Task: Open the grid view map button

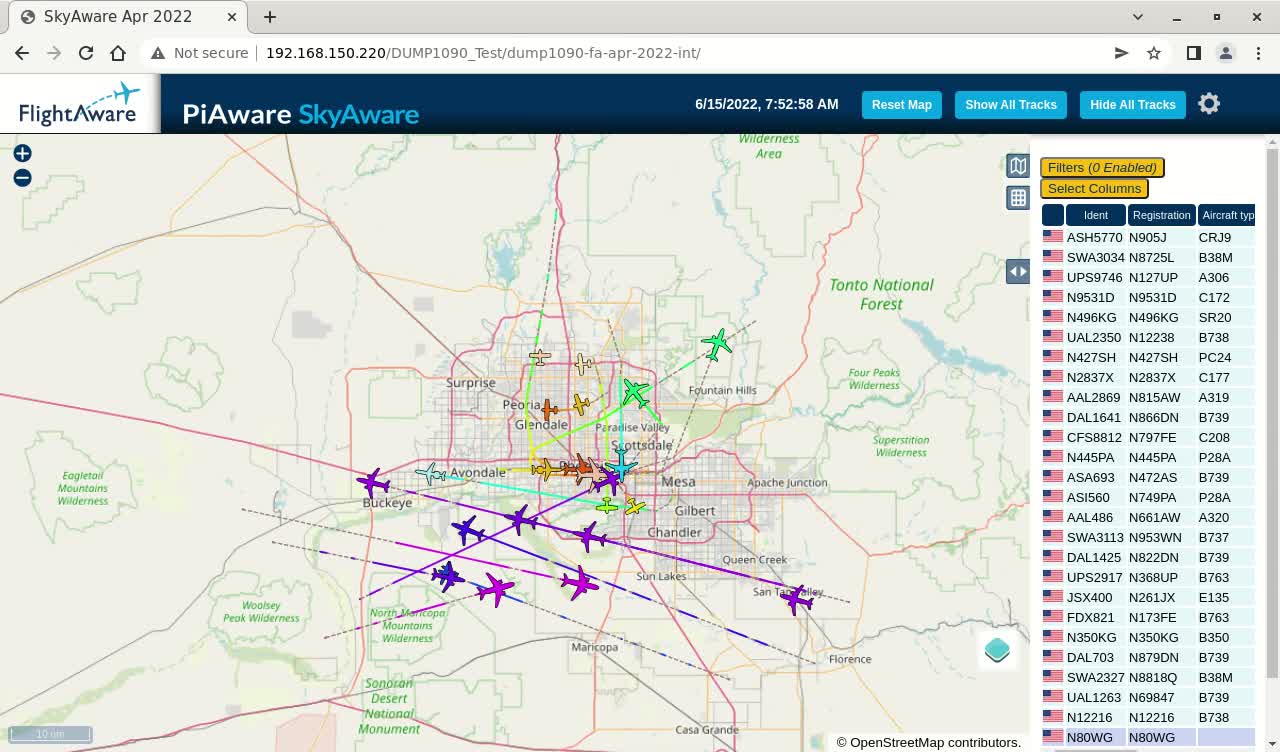Action: pos(1017,198)
